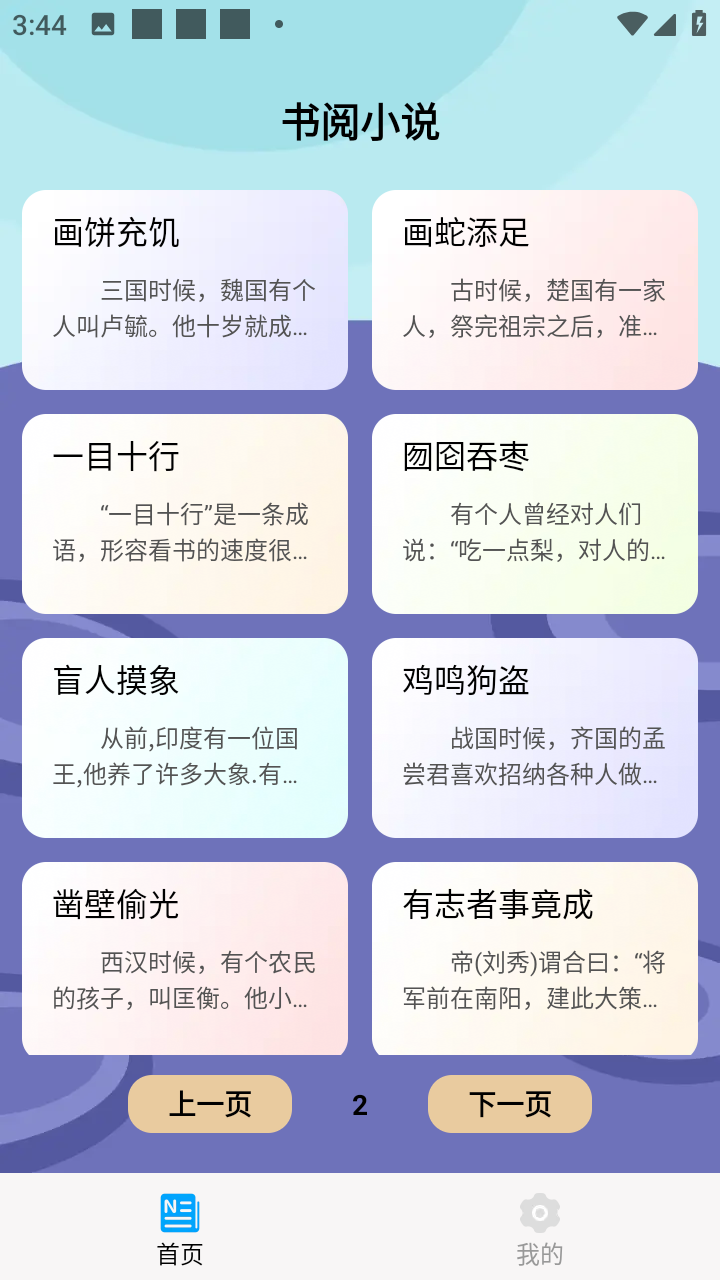Open the story 画蛇添足
The image size is (720, 1280).
click(535, 290)
